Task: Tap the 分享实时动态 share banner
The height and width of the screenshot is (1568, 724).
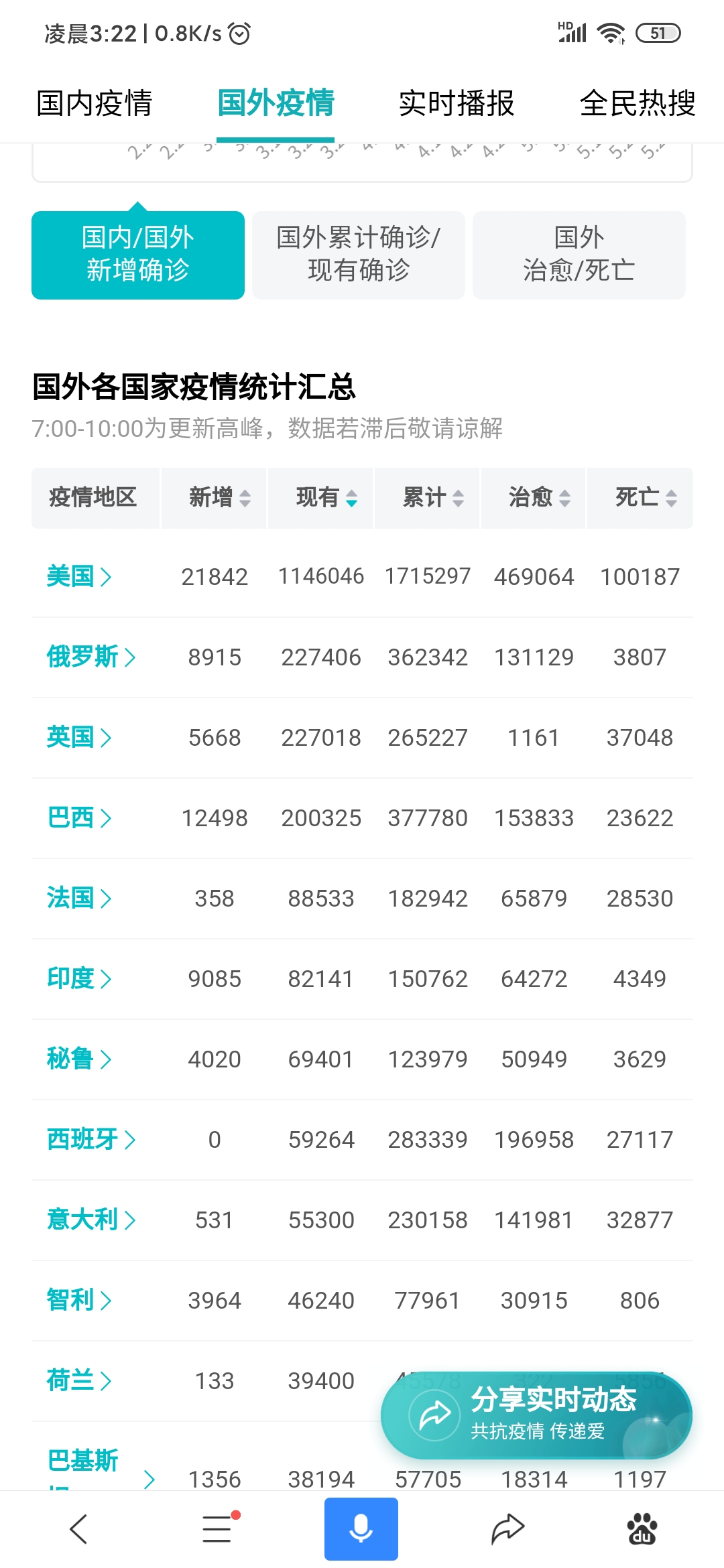Action: [x=536, y=1415]
